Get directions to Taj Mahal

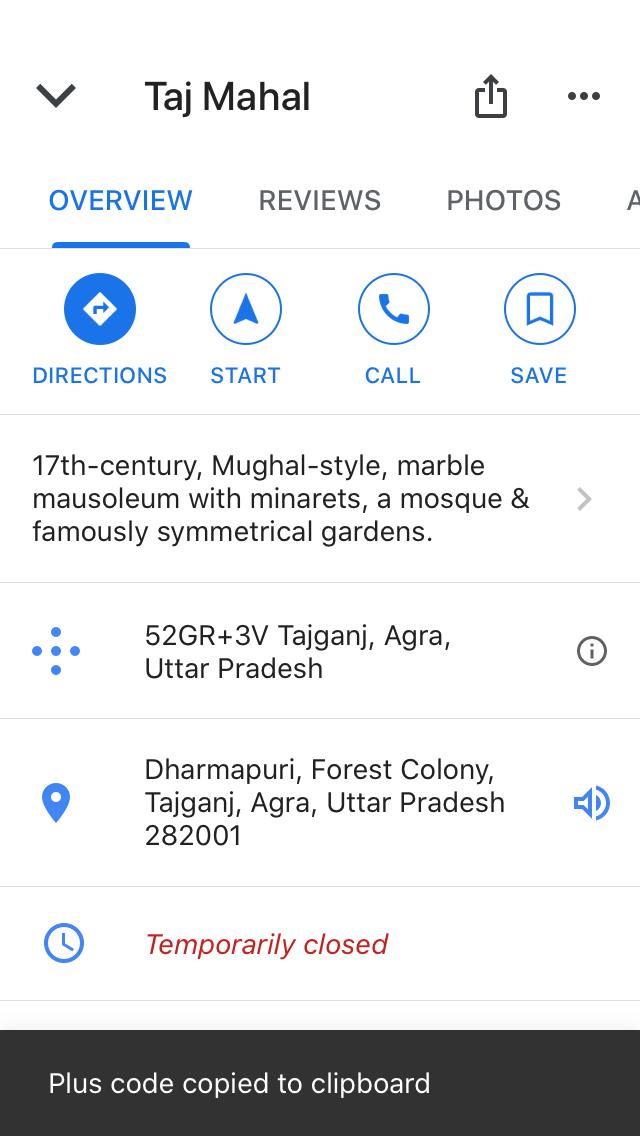coord(99,310)
